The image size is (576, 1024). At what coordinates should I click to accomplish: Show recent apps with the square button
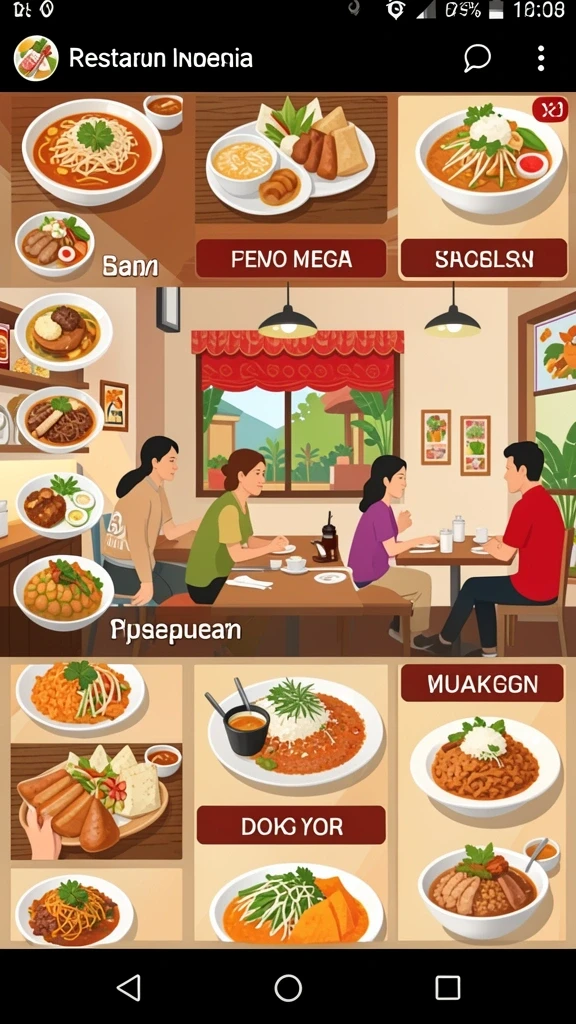[448, 987]
